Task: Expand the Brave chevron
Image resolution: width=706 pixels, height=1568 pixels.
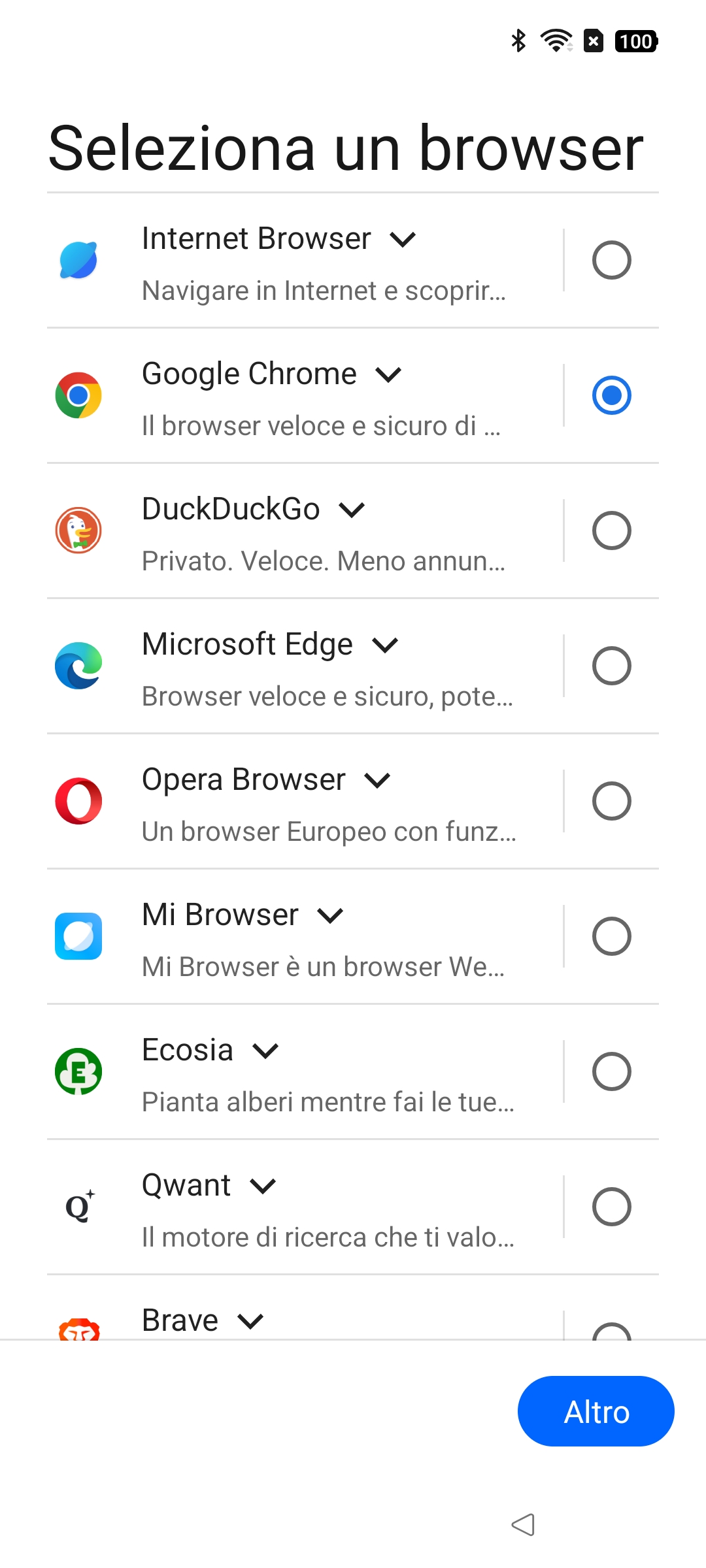Action: click(250, 1322)
